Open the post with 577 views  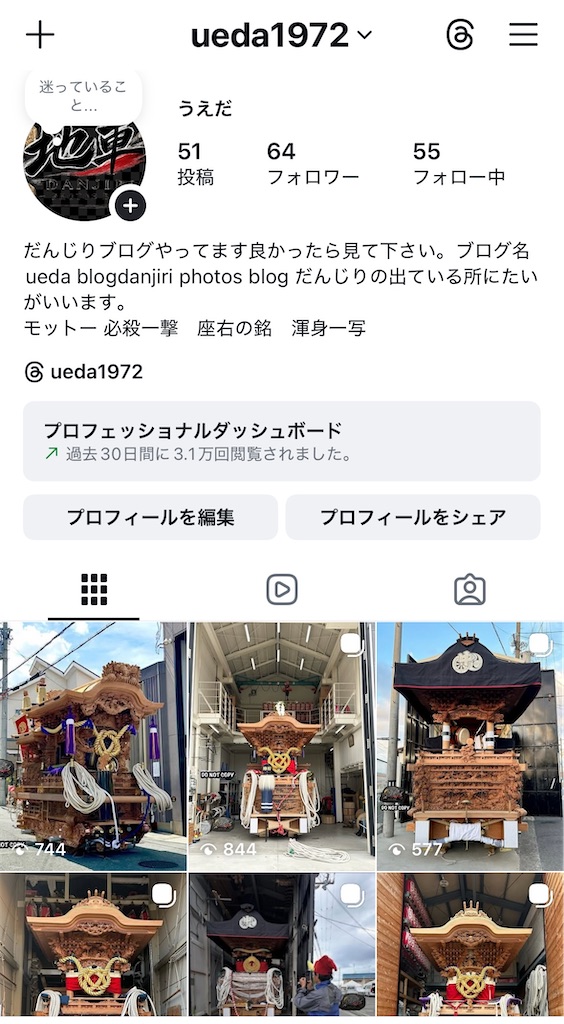(471, 746)
